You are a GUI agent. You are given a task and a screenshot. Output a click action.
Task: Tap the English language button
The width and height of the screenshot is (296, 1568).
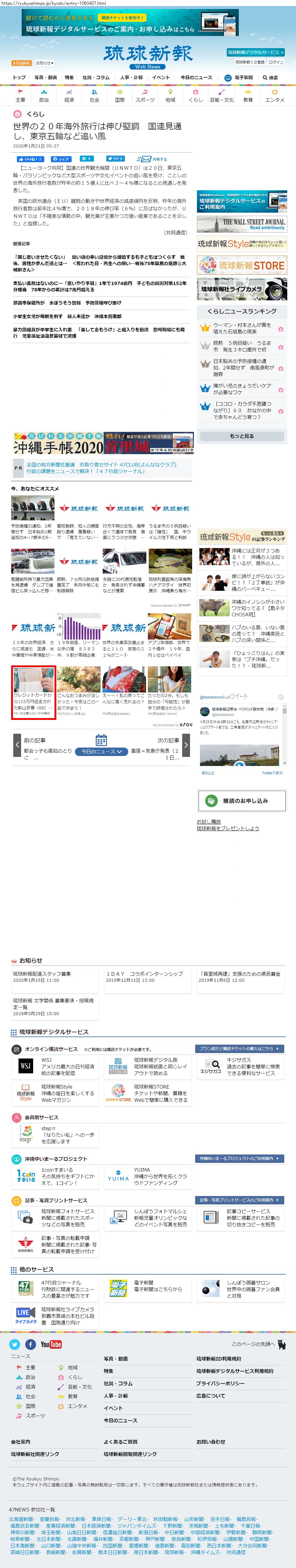coord(21,63)
